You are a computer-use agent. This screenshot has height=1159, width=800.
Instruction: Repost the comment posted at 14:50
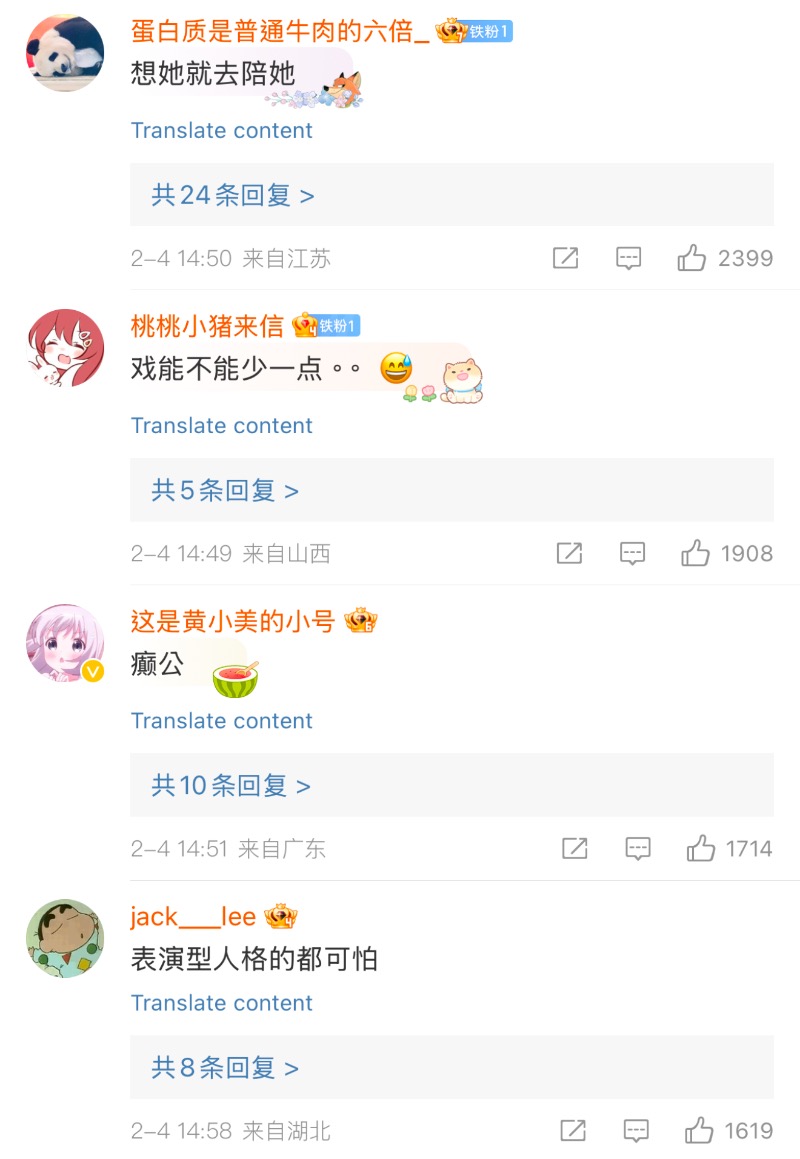pyautogui.click(x=565, y=259)
